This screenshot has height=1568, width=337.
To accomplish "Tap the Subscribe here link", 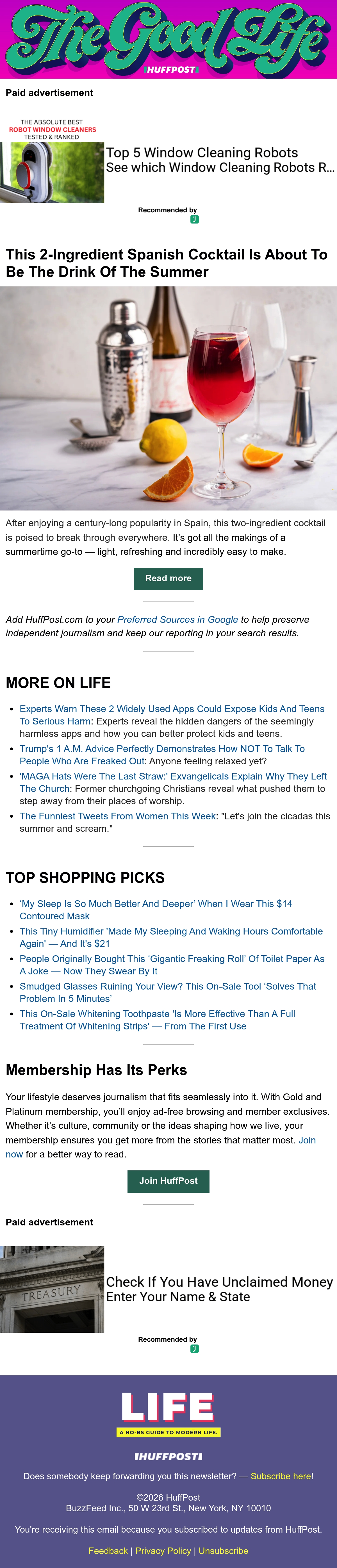I will pyautogui.click(x=281, y=1476).
